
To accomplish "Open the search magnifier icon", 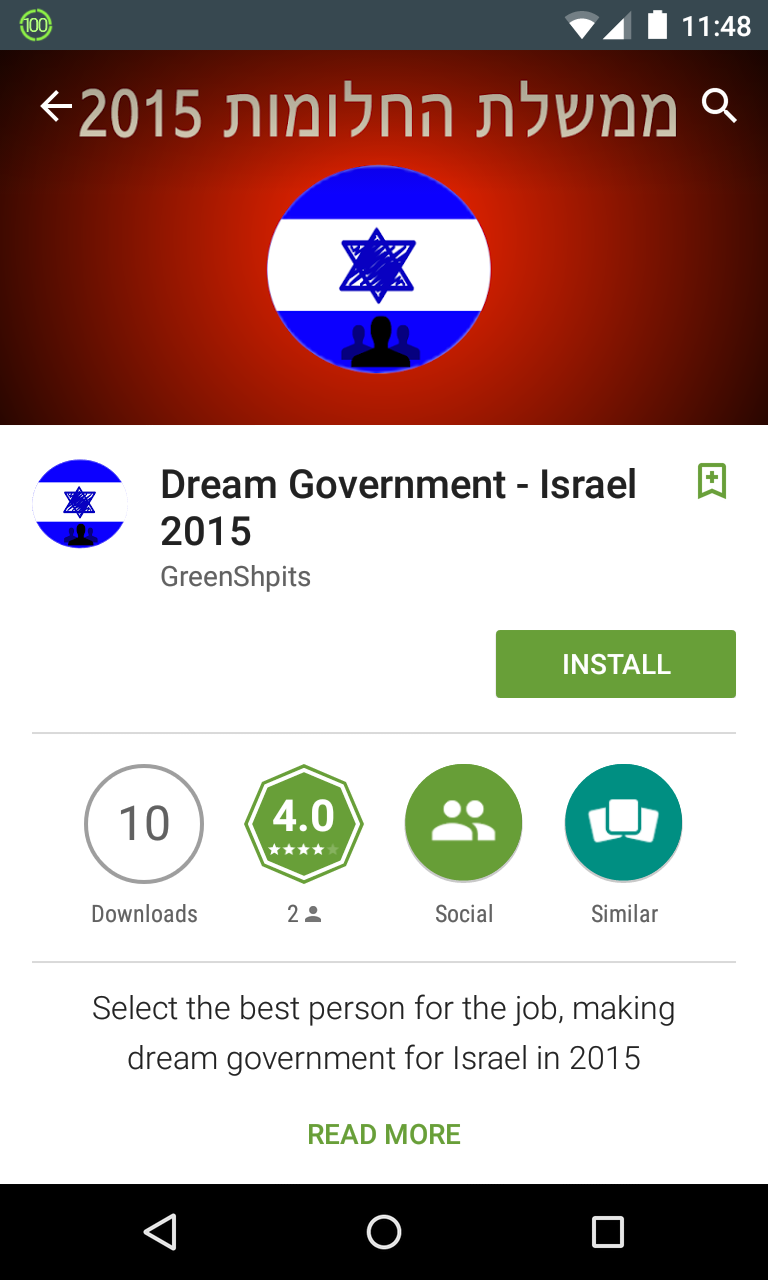I will 719,105.
